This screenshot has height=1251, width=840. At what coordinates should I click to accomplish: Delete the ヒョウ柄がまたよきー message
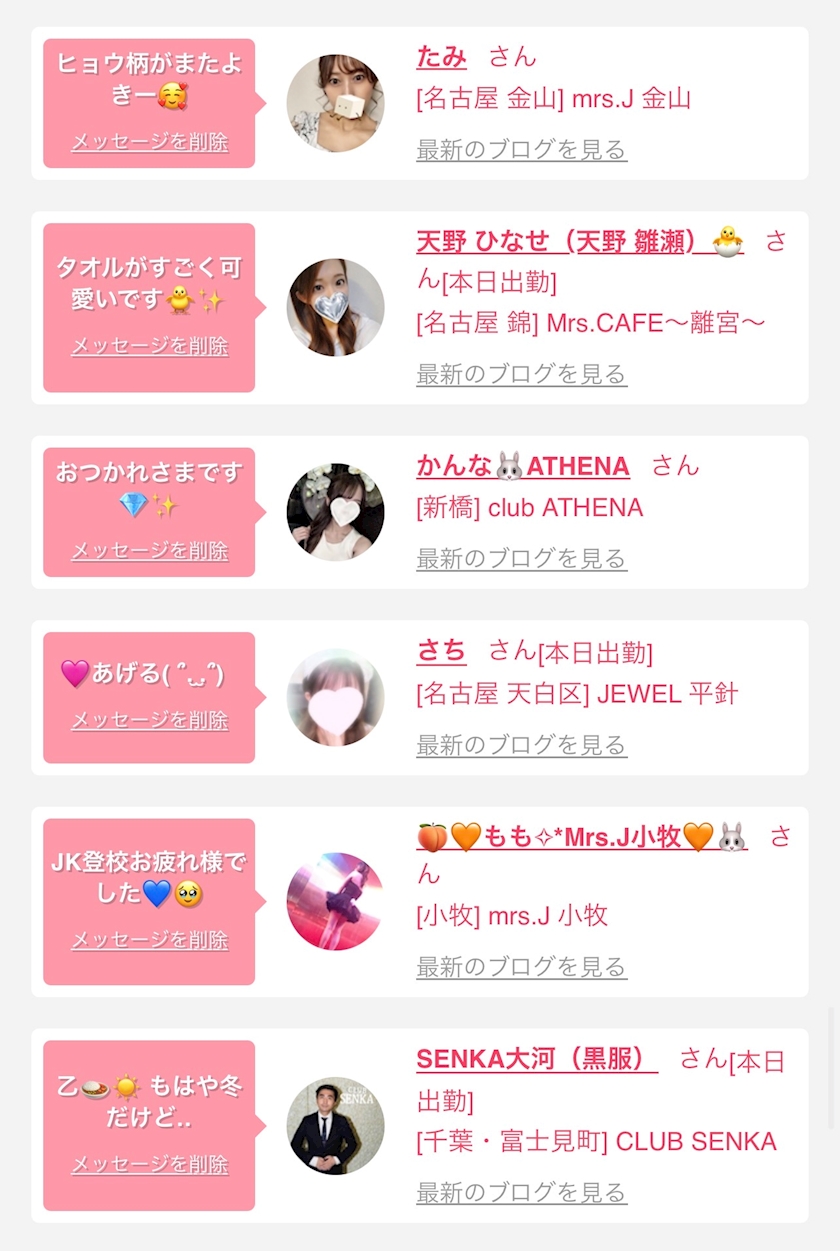(149, 142)
